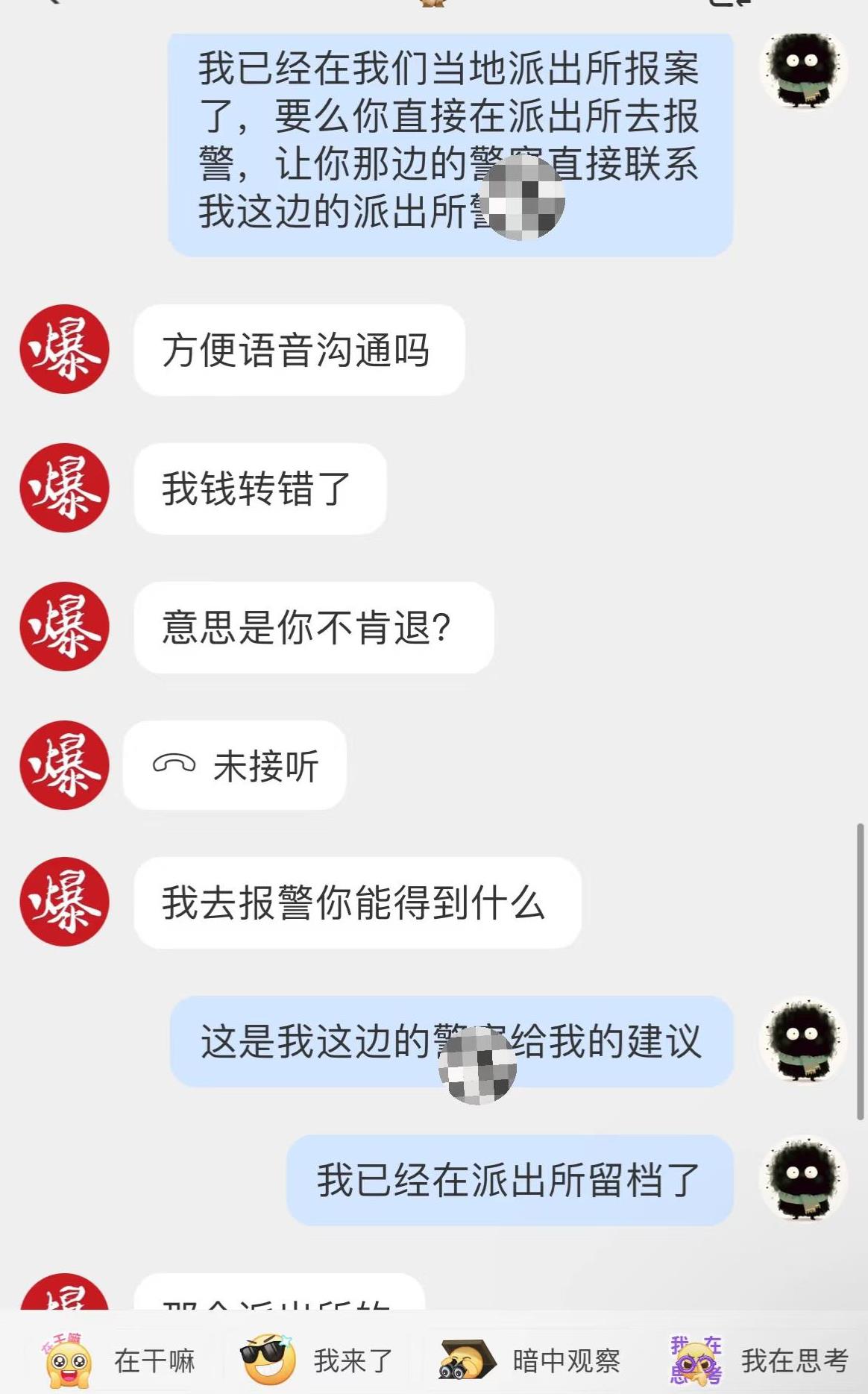View own profile avatar beside 我已经在派出所留档了
Viewport: 868px width, 1394px height.
[x=802, y=1178]
